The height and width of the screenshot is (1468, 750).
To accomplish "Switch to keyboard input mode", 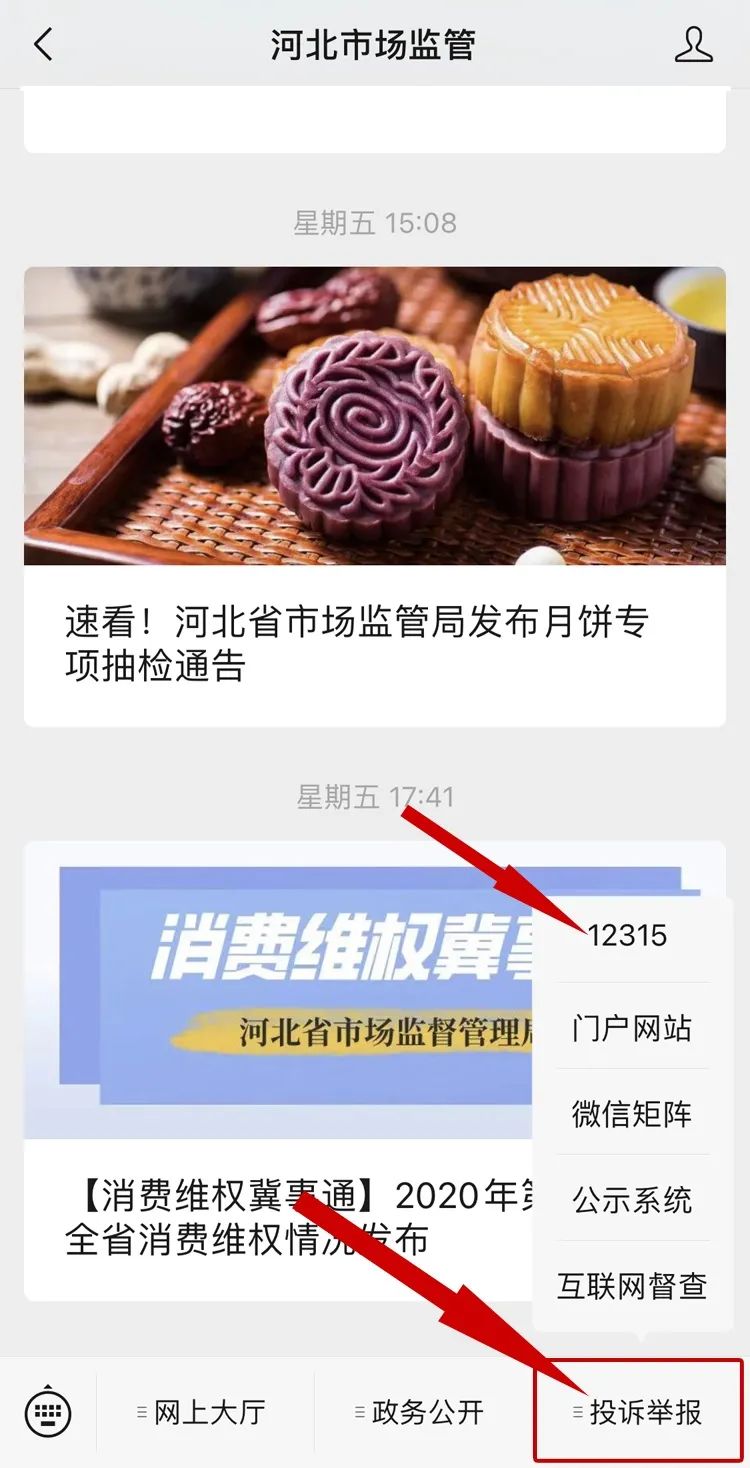I will pyautogui.click(x=48, y=1413).
